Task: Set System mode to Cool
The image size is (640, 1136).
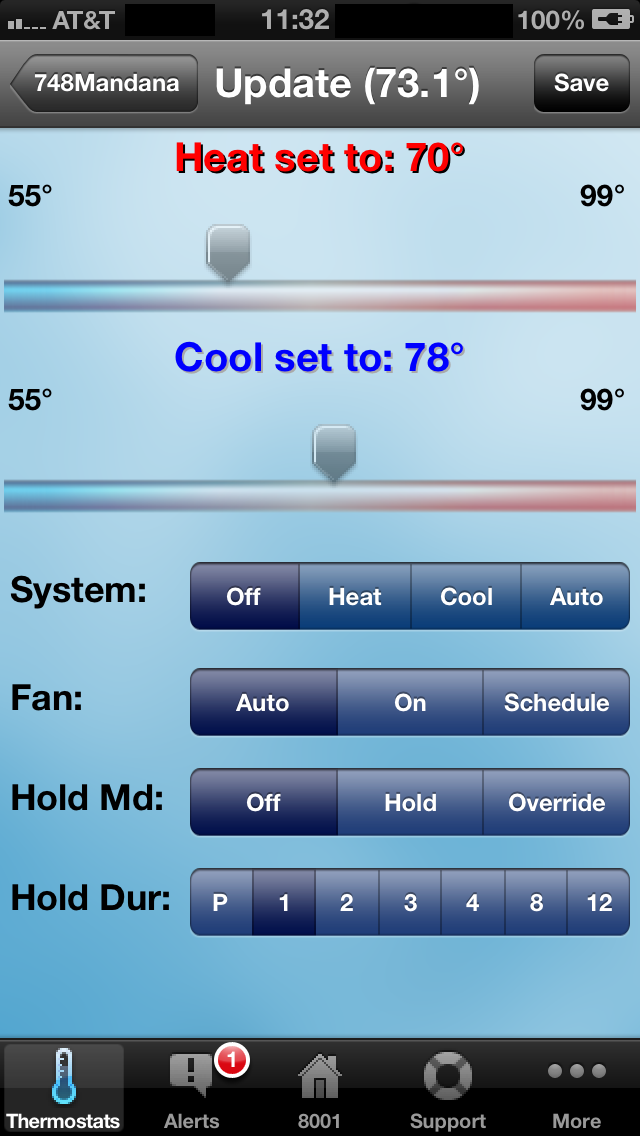Action: pos(466,597)
